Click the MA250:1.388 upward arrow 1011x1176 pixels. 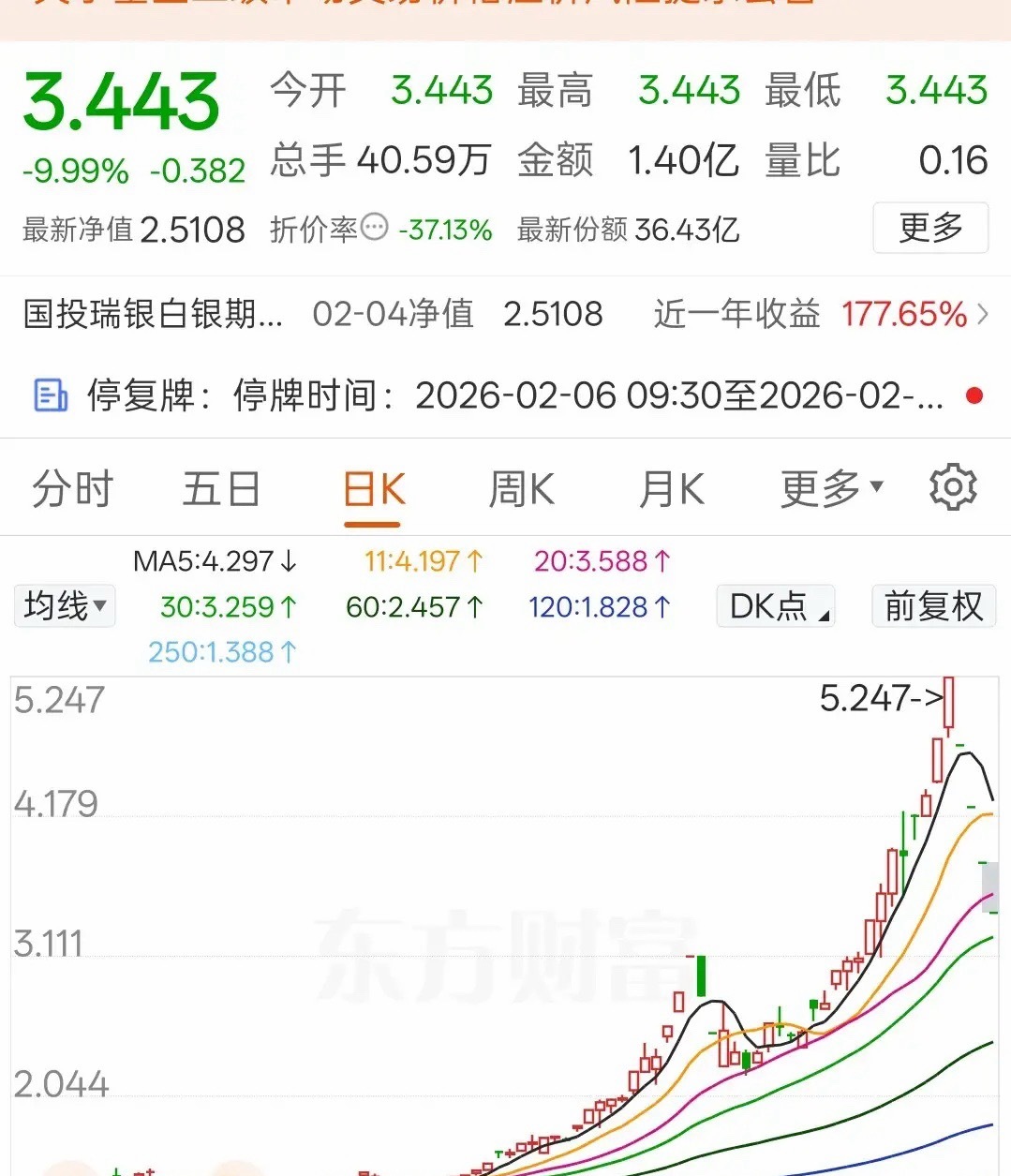[x=288, y=651]
